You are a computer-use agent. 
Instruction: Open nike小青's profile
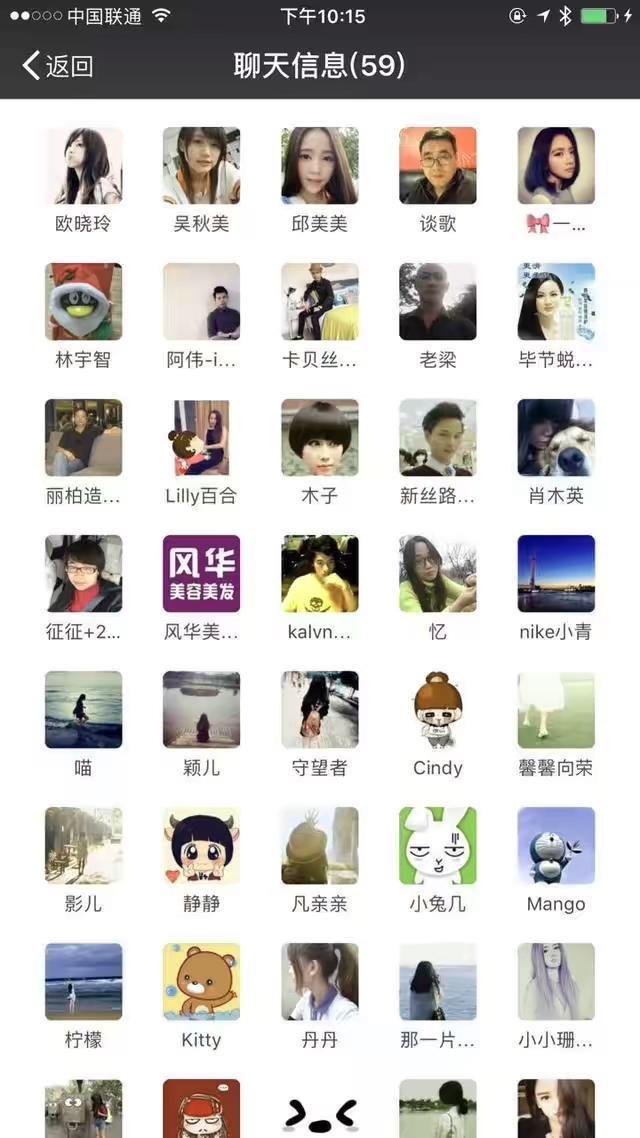(x=556, y=574)
